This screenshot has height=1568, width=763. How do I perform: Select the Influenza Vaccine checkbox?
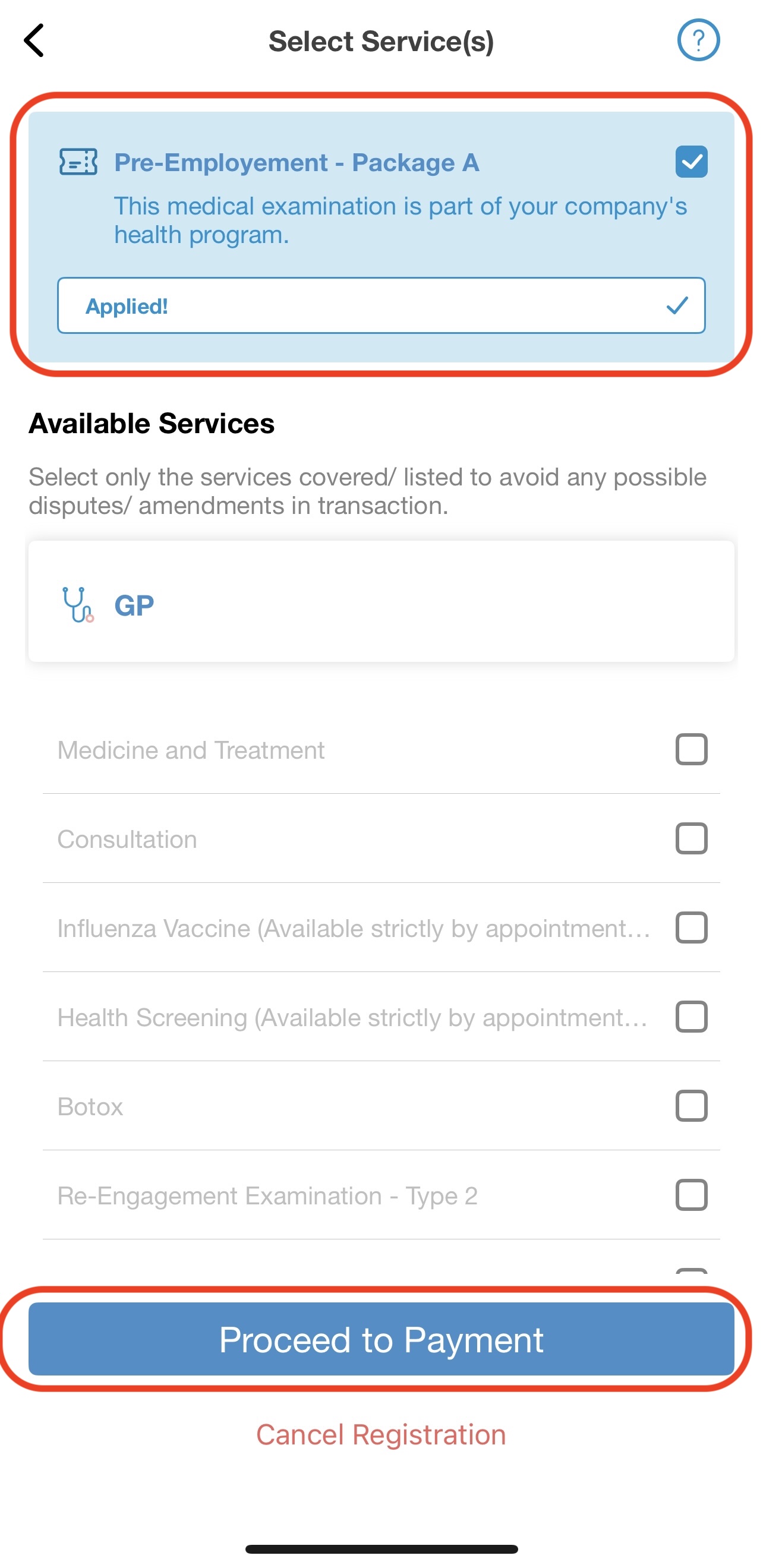pos(691,927)
